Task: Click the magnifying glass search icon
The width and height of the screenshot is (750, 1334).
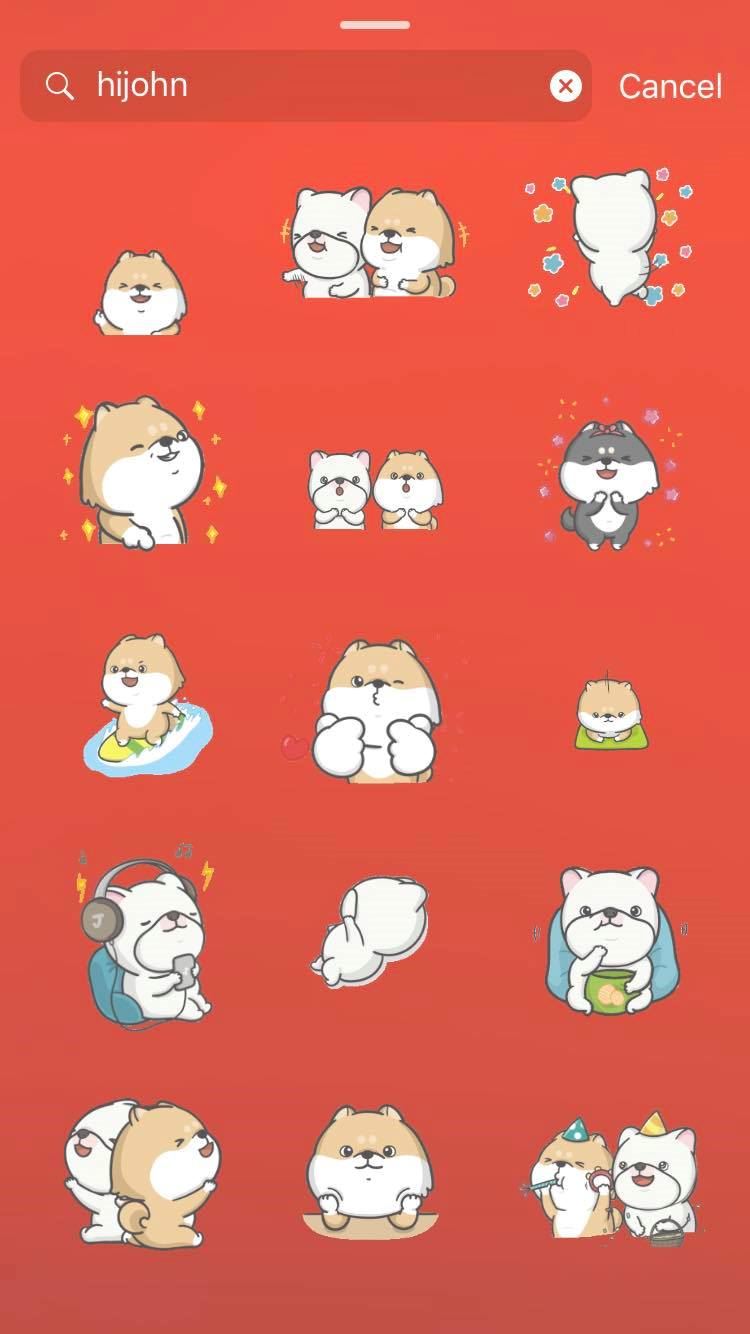Action: pos(60,86)
